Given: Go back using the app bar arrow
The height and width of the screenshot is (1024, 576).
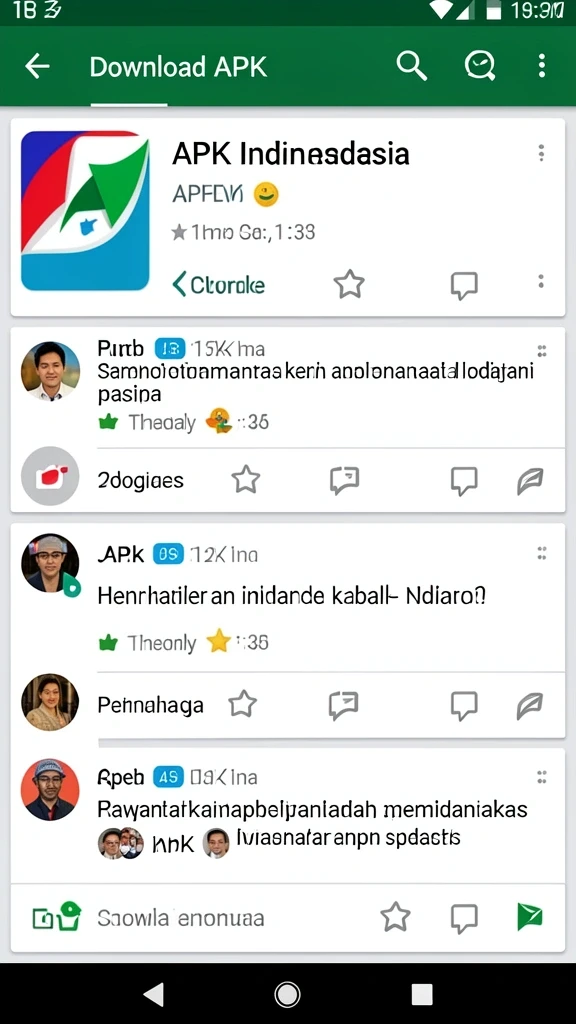Looking at the screenshot, I should click(x=37, y=66).
